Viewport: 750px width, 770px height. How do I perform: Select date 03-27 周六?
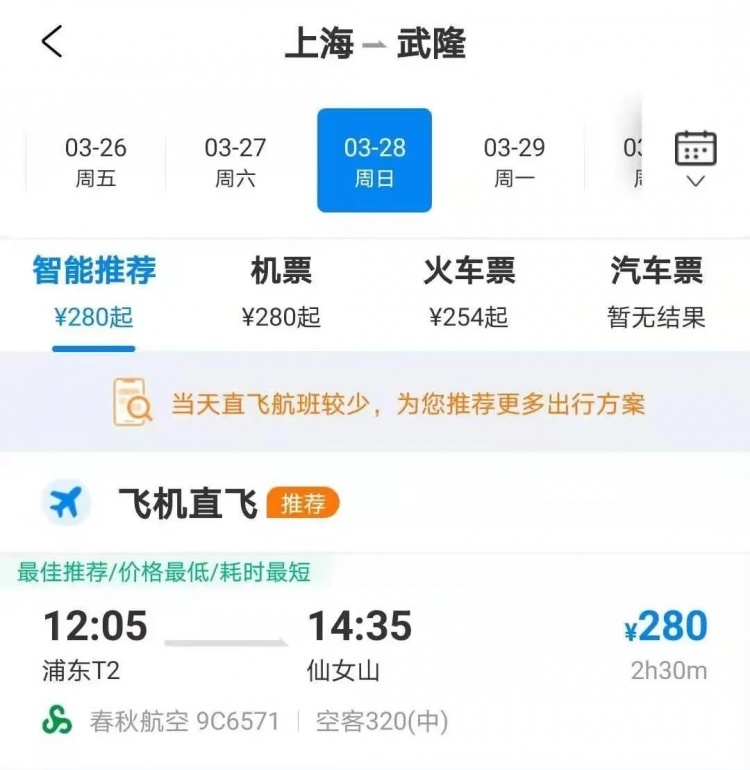[x=235, y=162]
